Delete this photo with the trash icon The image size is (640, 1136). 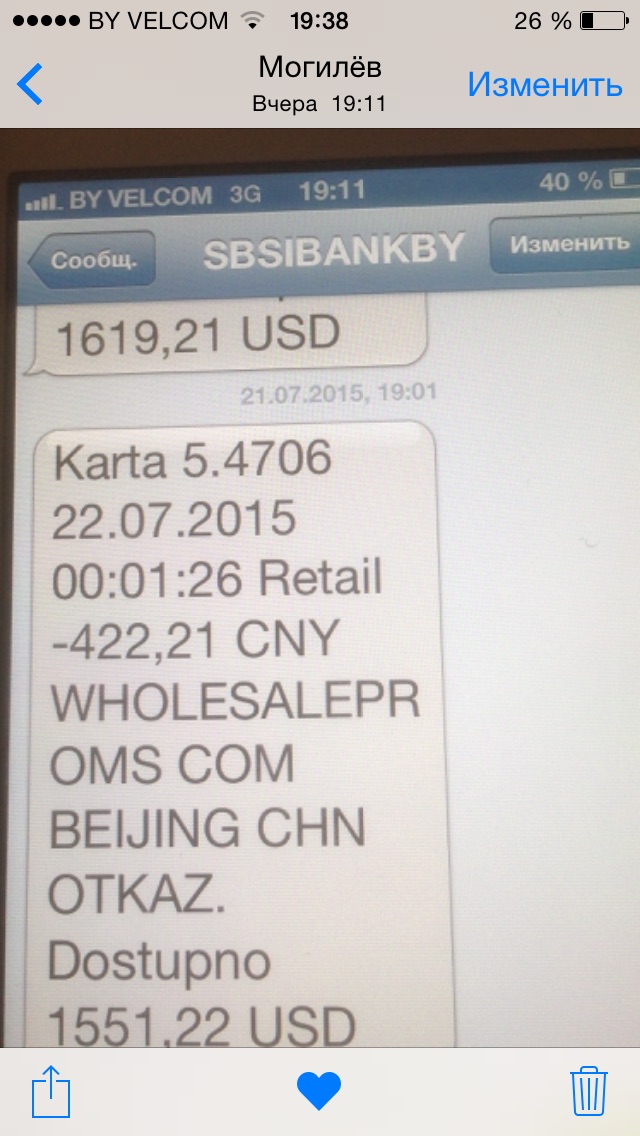click(x=589, y=1090)
